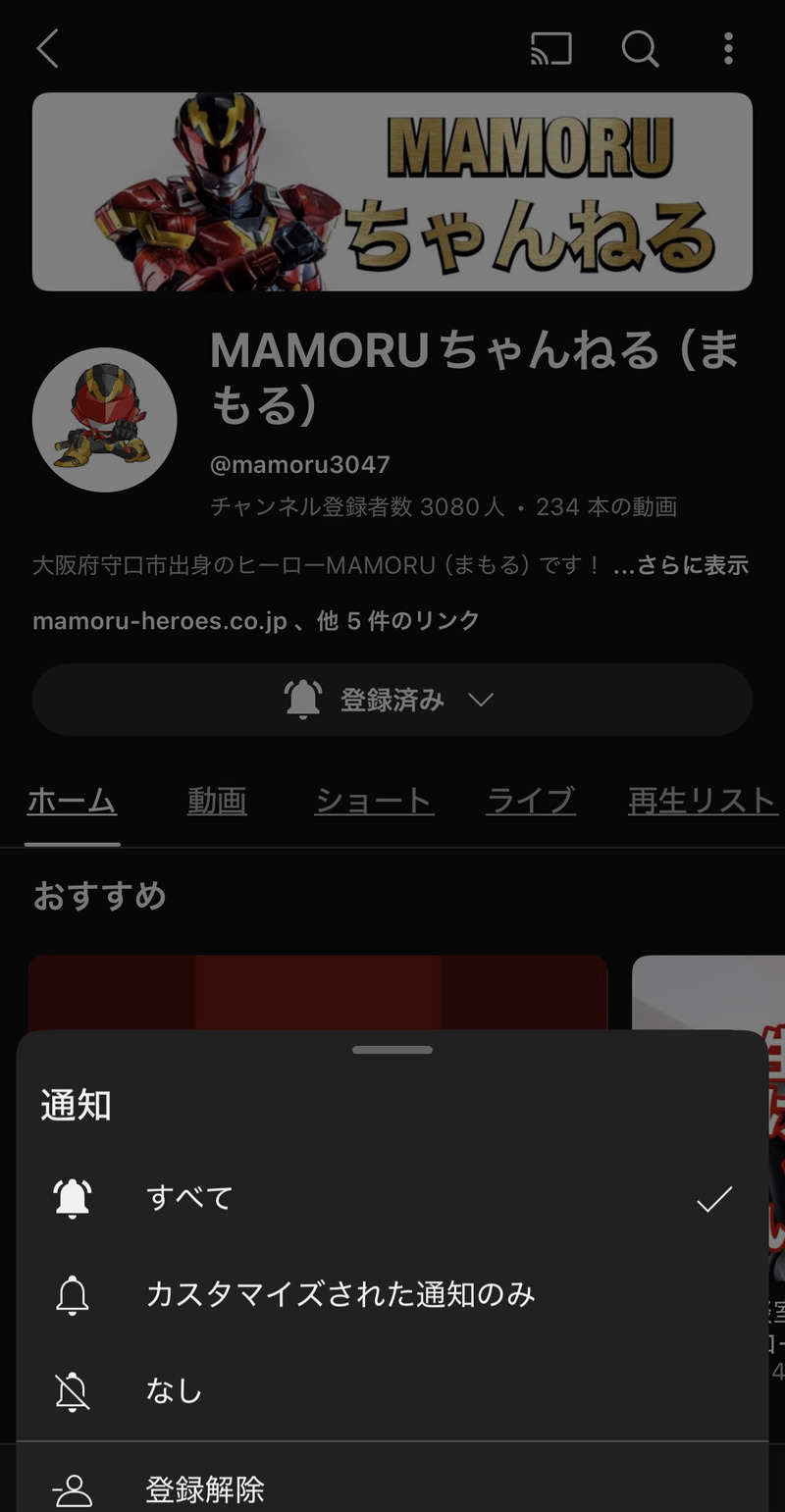Viewport: 785px width, 1512px height.
Task: Dismiss sheet via the drag handle
Action: [x=392, y=1050]
